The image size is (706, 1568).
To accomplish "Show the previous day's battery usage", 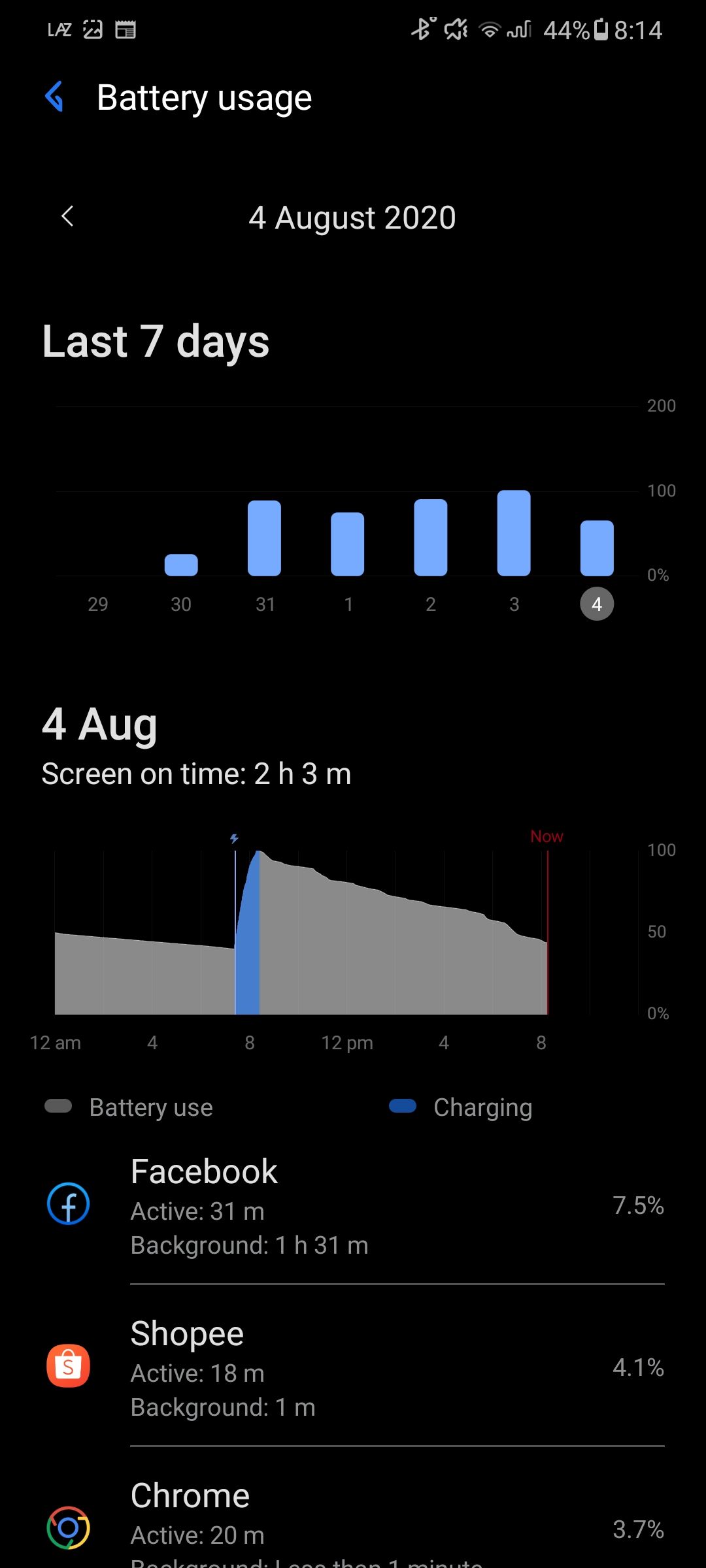I will 67,217.
